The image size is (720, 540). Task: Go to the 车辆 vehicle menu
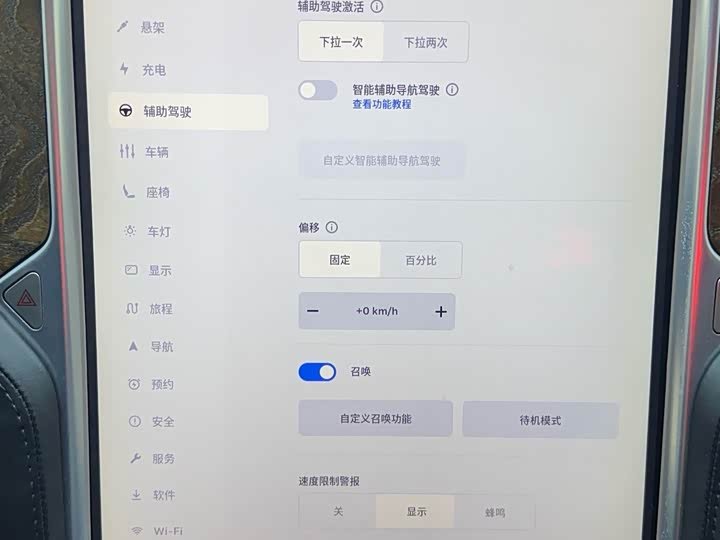(x=144, y=152)
